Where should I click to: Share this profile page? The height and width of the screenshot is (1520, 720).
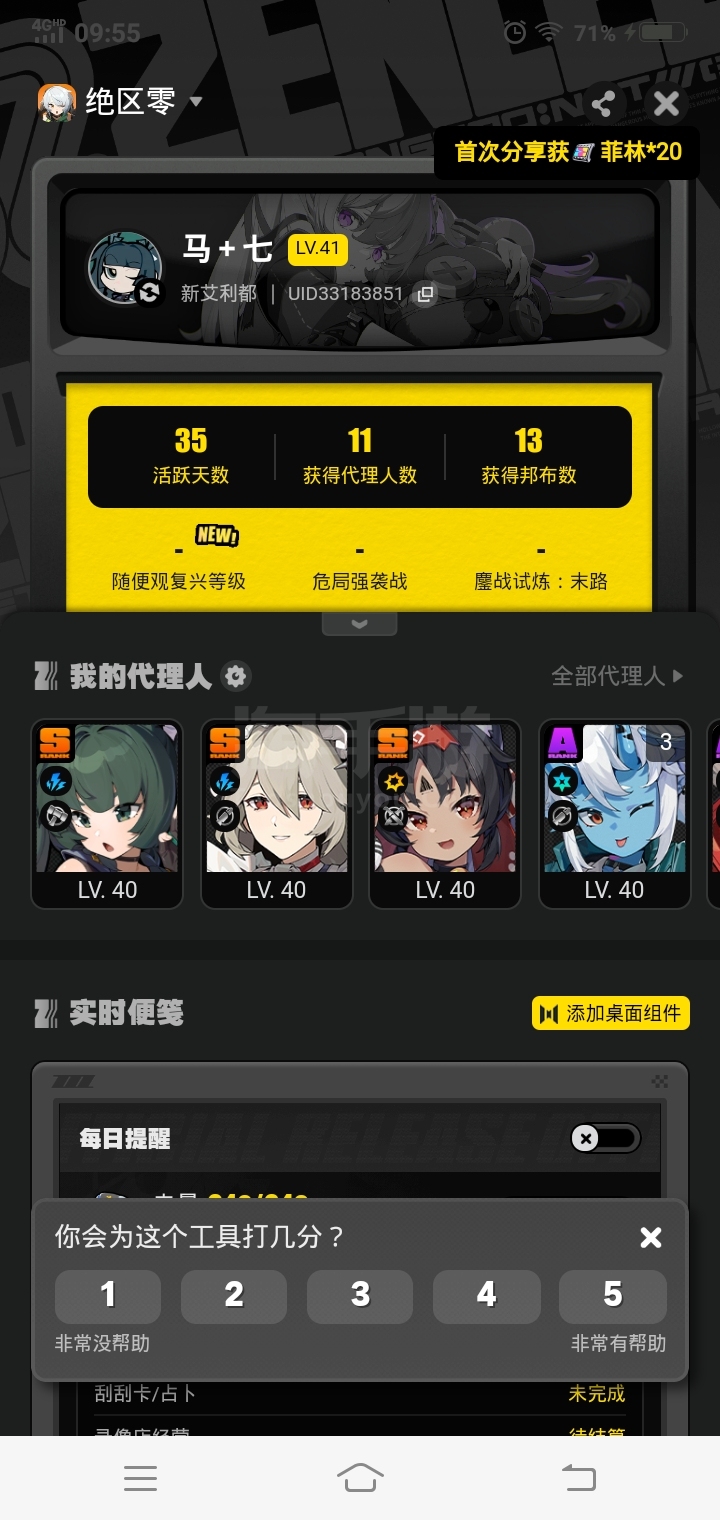[x=602, y=103]
